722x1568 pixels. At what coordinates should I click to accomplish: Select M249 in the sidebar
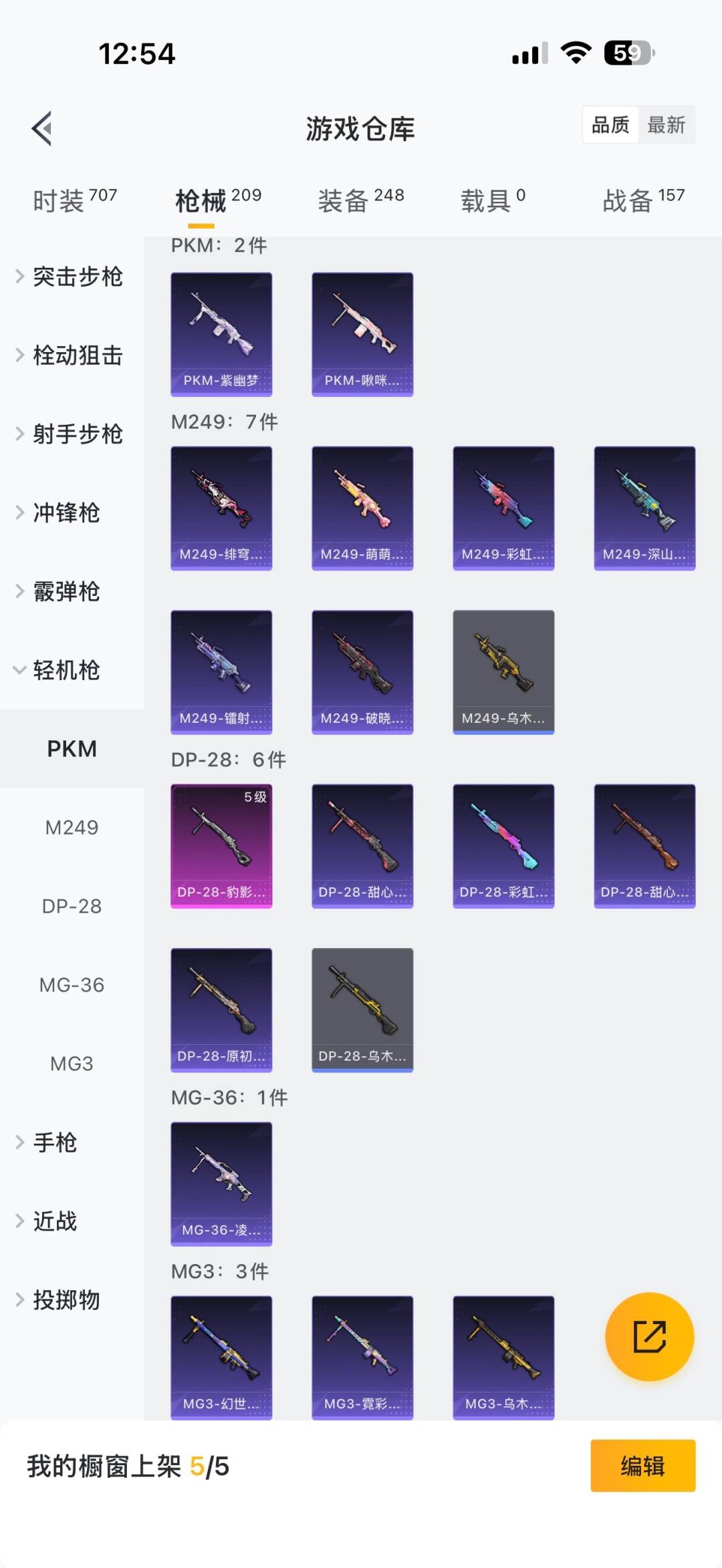click(72, 828)
